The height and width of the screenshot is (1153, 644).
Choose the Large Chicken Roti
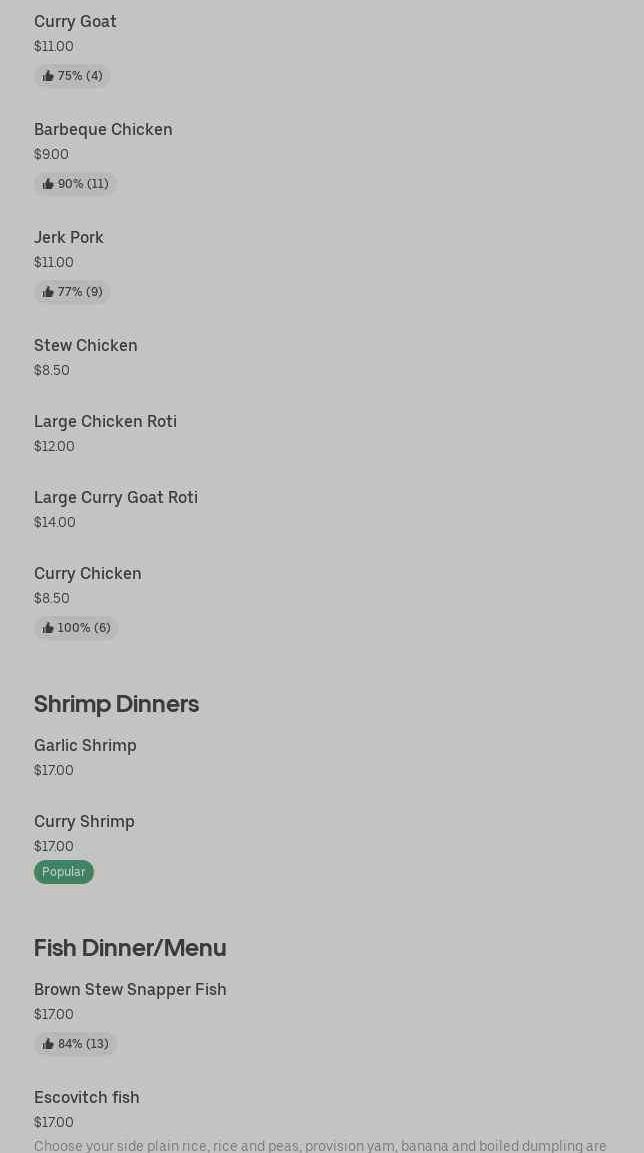click(105, 422)
